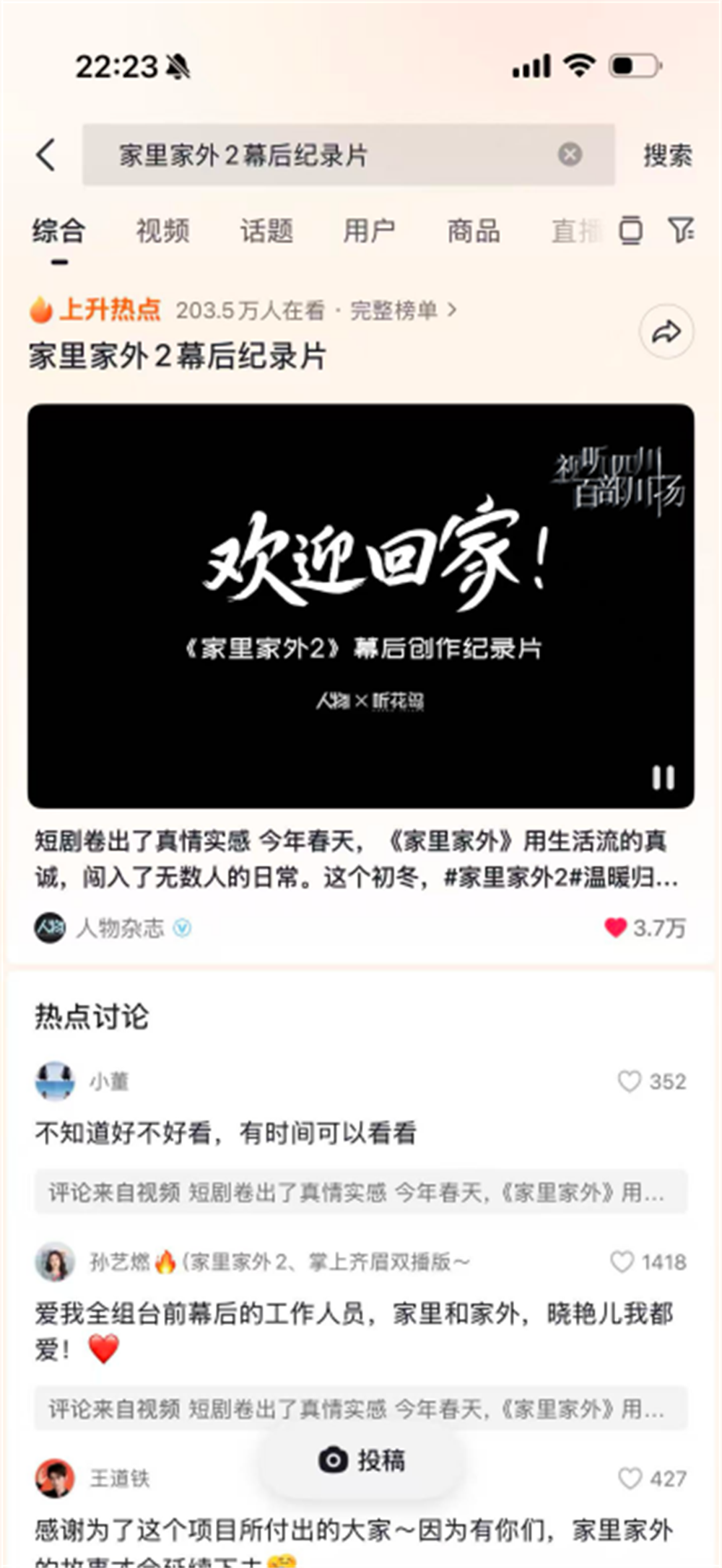The image size is (722, 1568).
Task: Share this trending topic
Action: point(666,333)
